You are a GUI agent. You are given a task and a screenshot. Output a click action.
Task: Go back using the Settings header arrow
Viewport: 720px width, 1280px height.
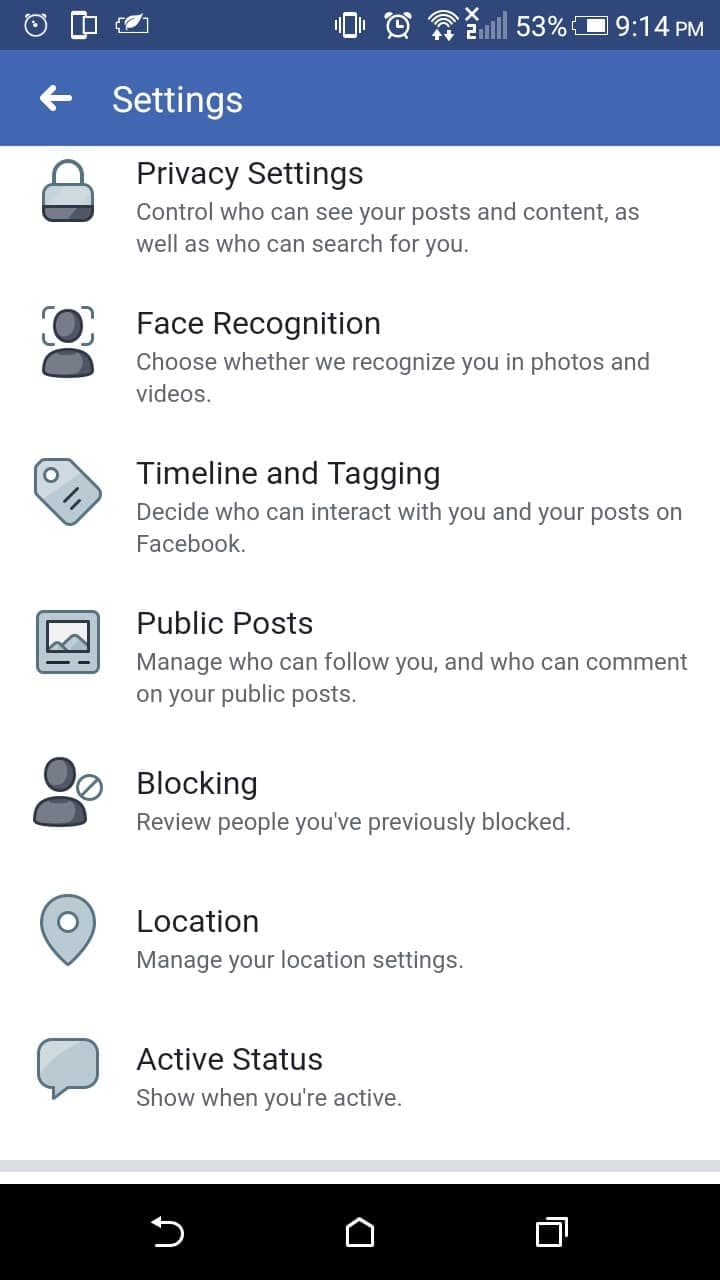56,98
